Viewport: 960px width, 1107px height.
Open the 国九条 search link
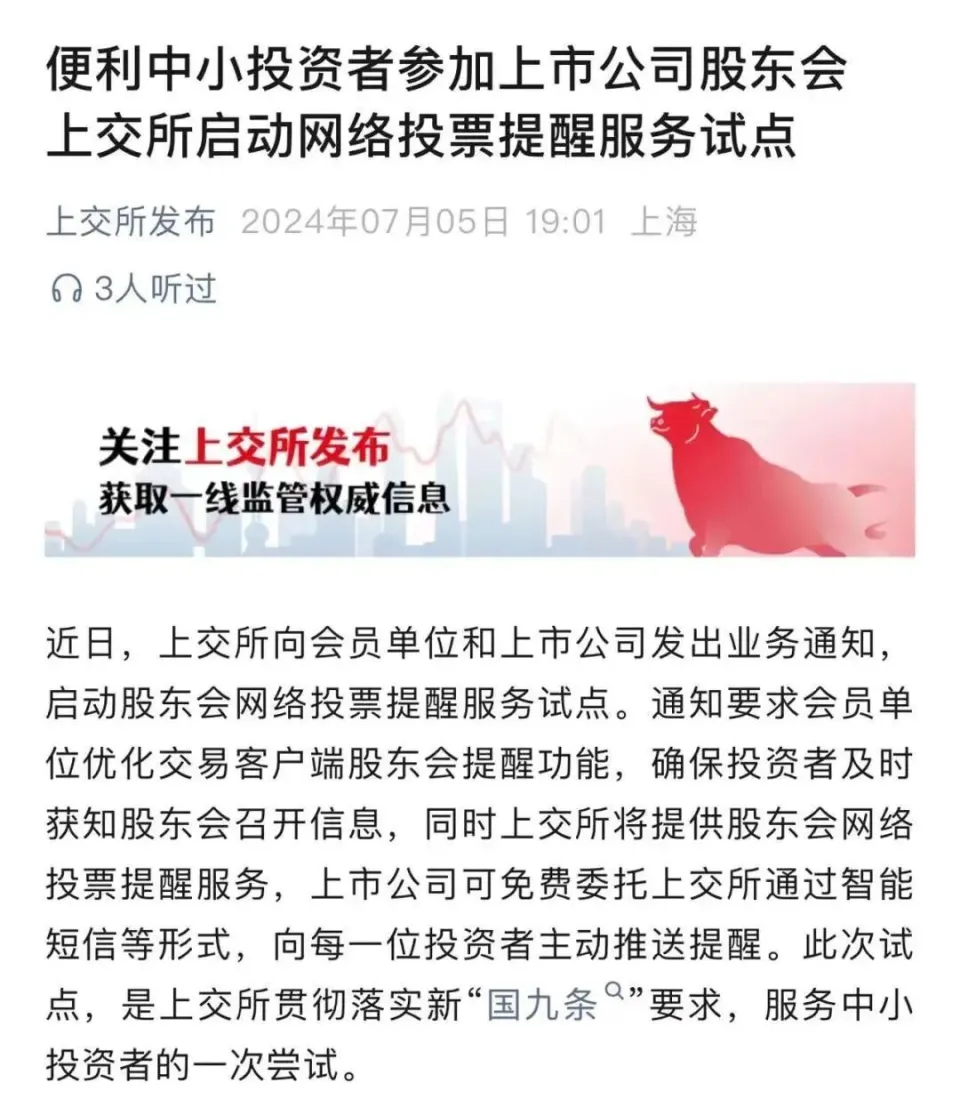click(x=544, y=1004)
